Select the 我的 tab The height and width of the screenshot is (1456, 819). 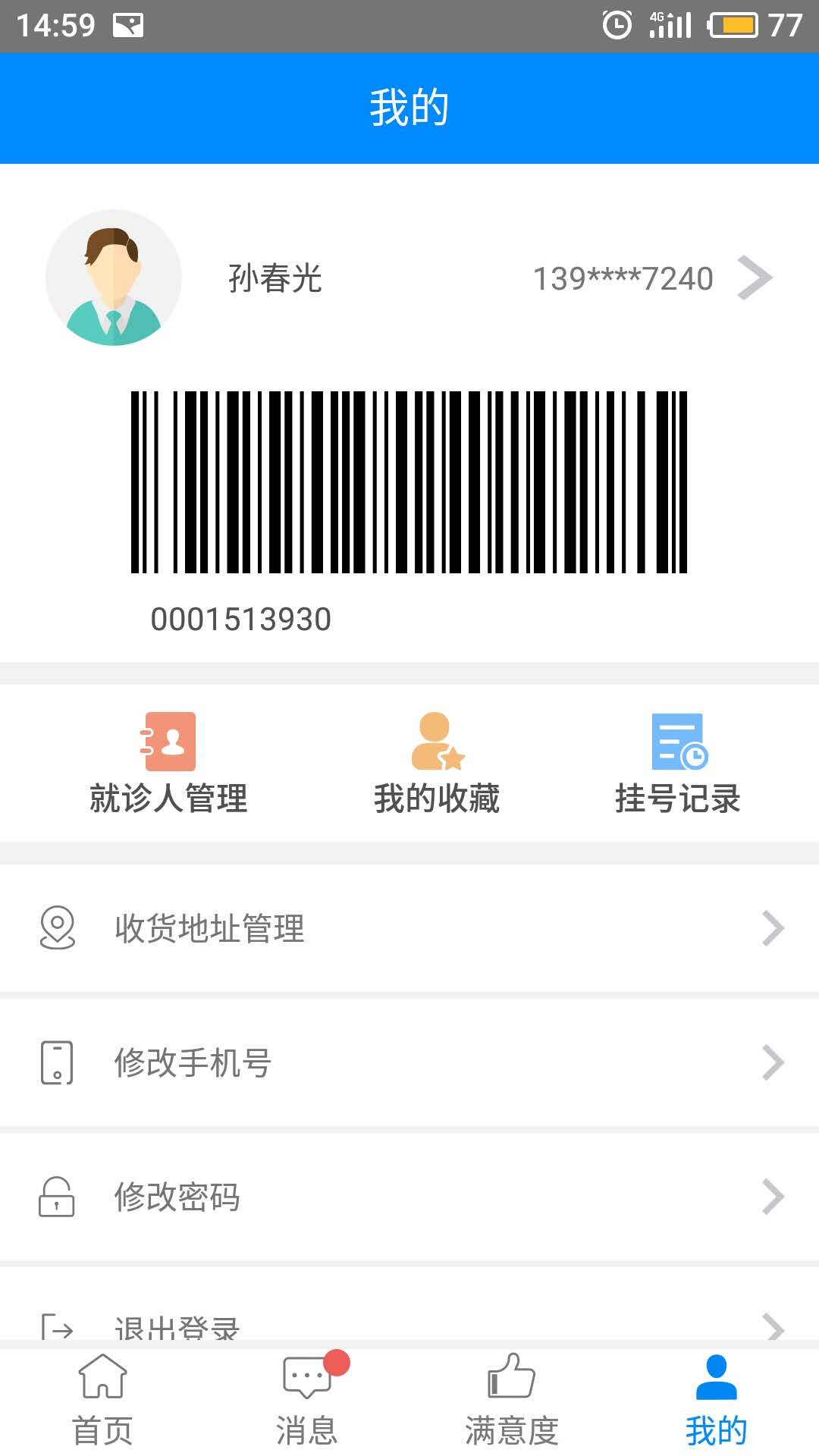pos(716,1400)
